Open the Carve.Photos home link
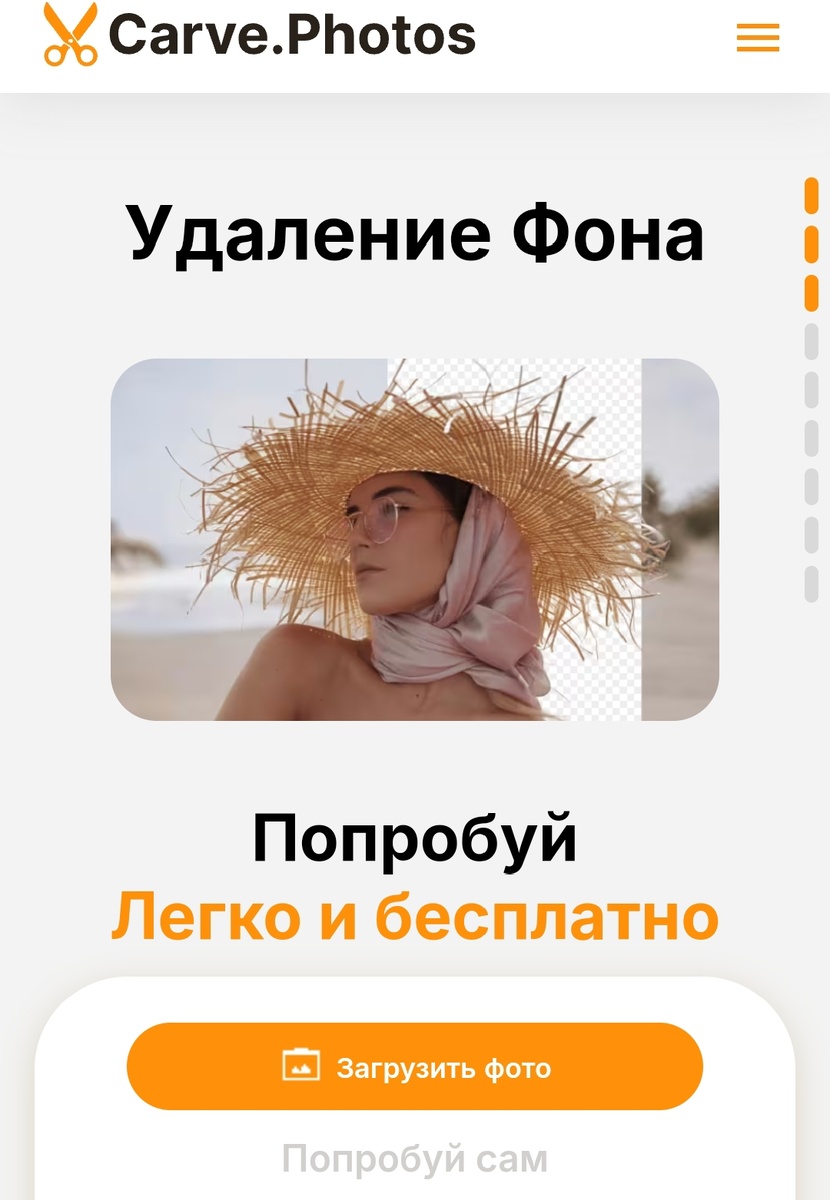The image size is (830, 1200). click(x=260, y=35)
